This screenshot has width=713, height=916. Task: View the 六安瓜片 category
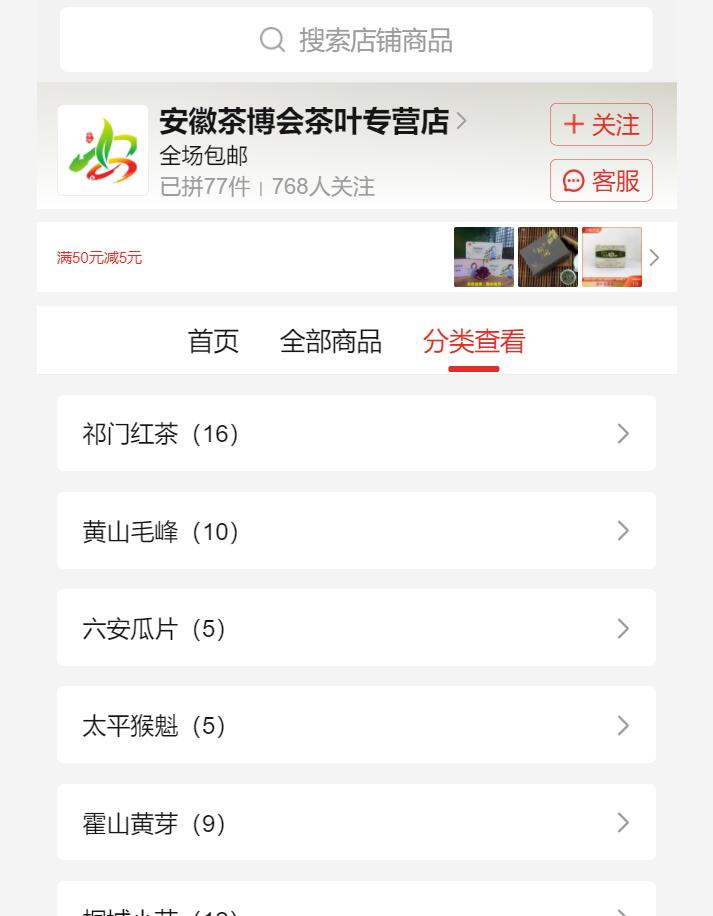coord(356,628)
